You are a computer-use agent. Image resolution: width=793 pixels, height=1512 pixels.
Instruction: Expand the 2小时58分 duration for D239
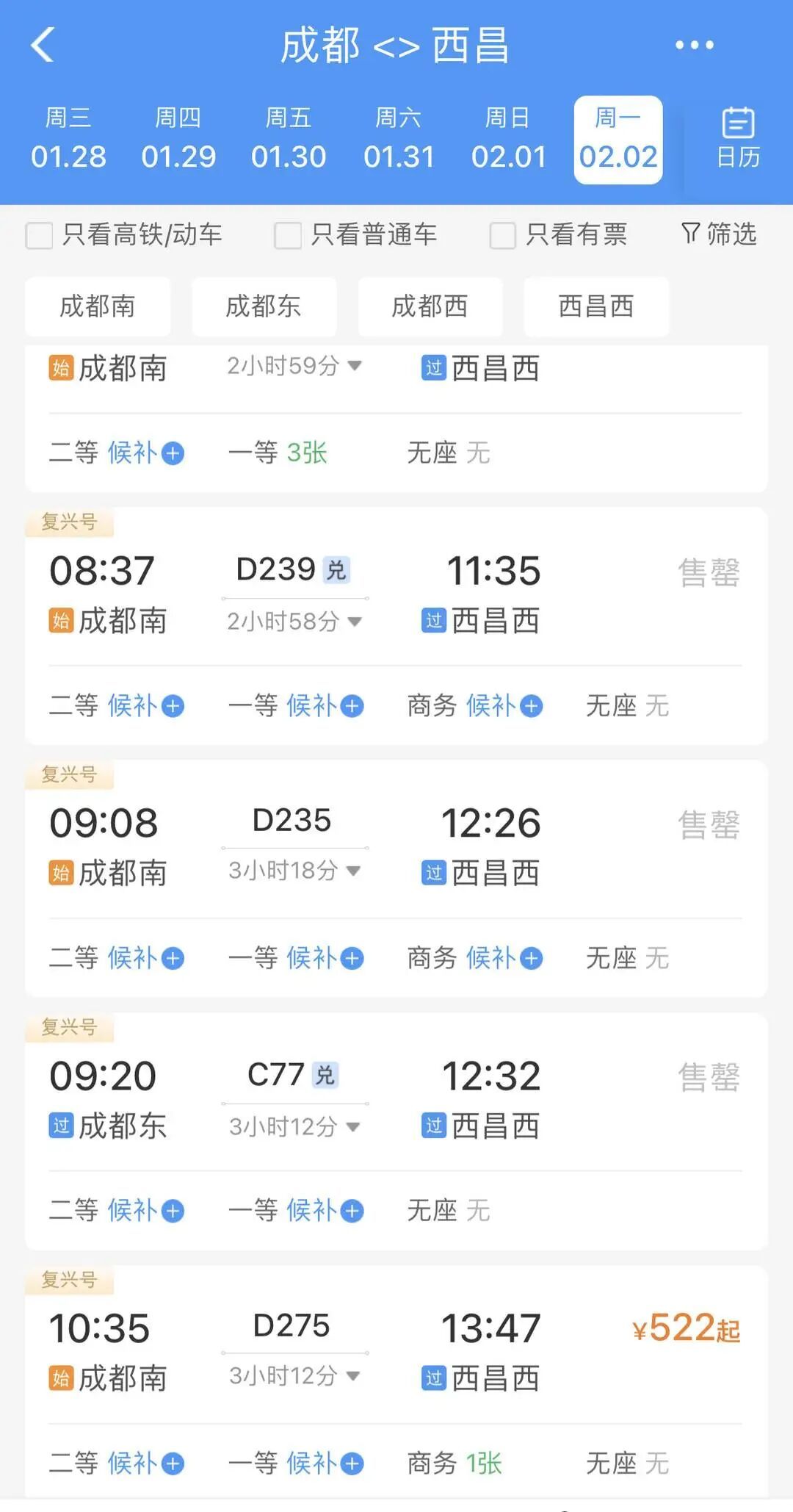(294, 621)
